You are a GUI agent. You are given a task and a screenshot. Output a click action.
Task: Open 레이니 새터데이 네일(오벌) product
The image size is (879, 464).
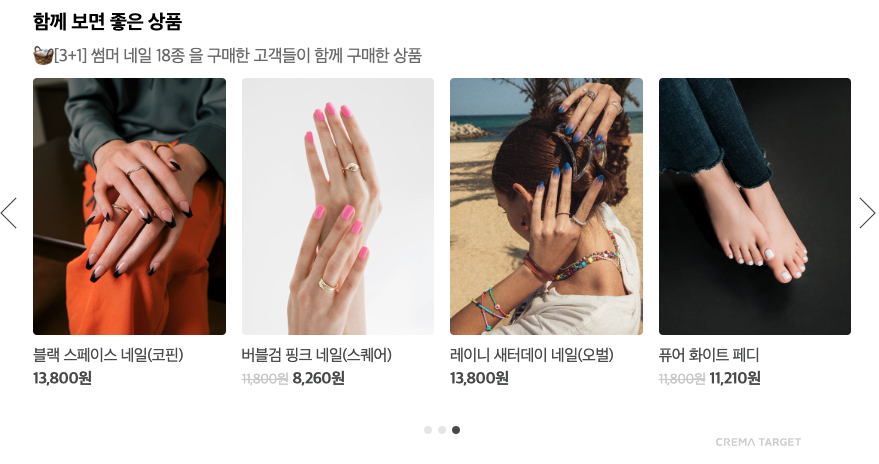(546, 207)
